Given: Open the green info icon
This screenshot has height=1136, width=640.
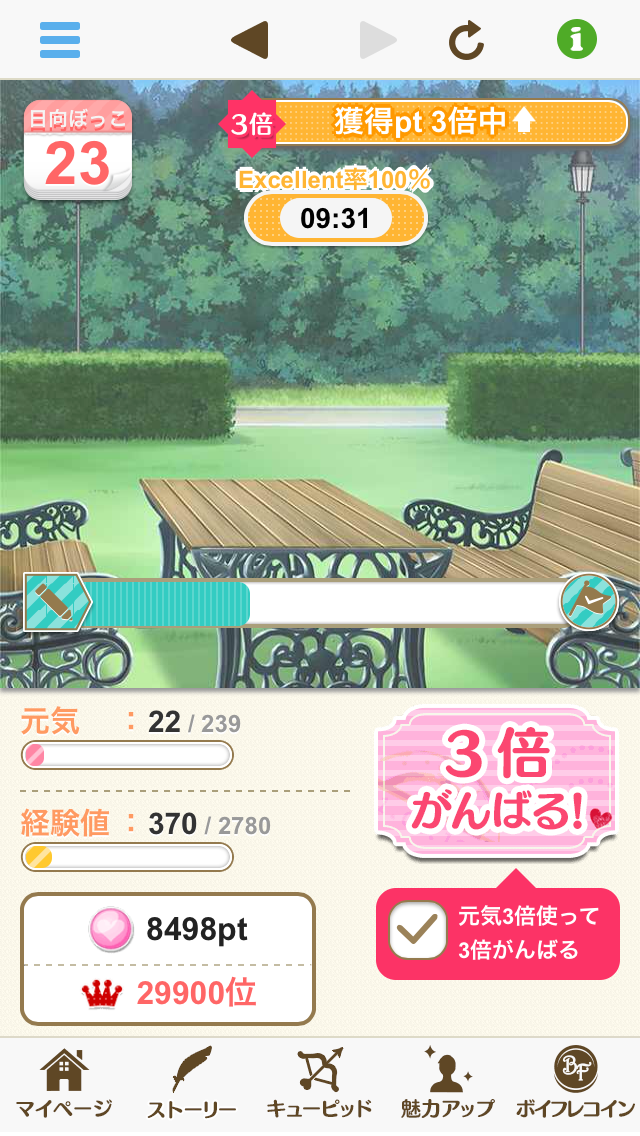Looking at the screenshot, I should pos(577,40).
